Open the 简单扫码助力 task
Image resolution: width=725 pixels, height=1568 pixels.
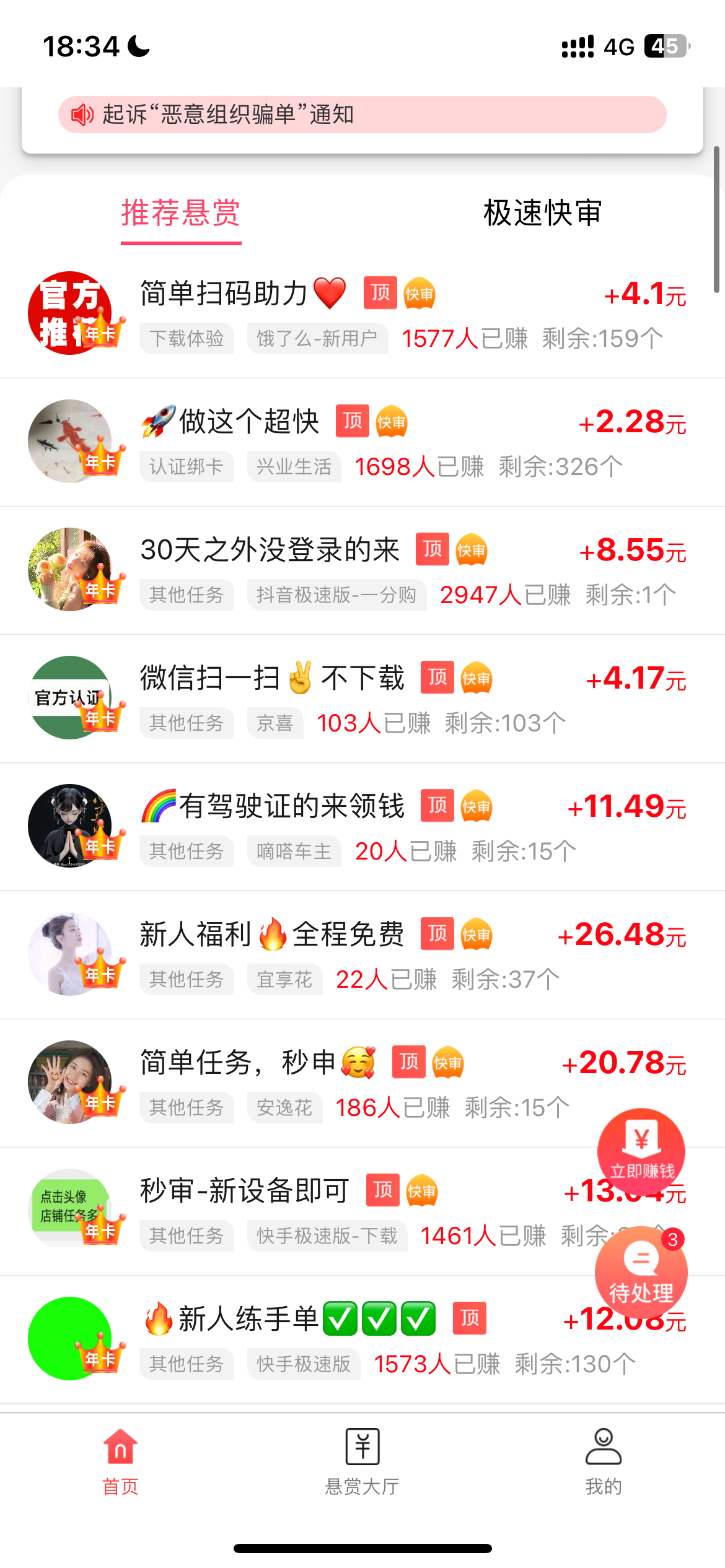click(224, 294)
